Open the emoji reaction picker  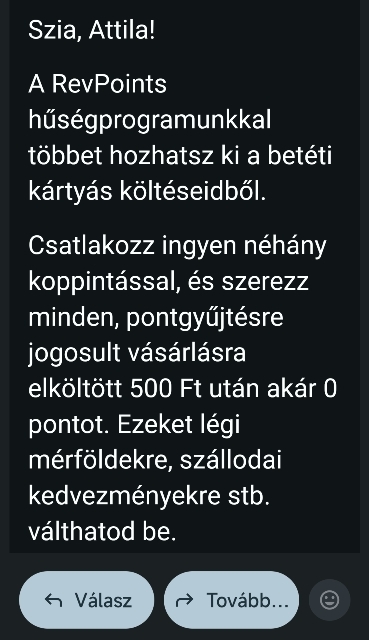[x=329, y=600]
